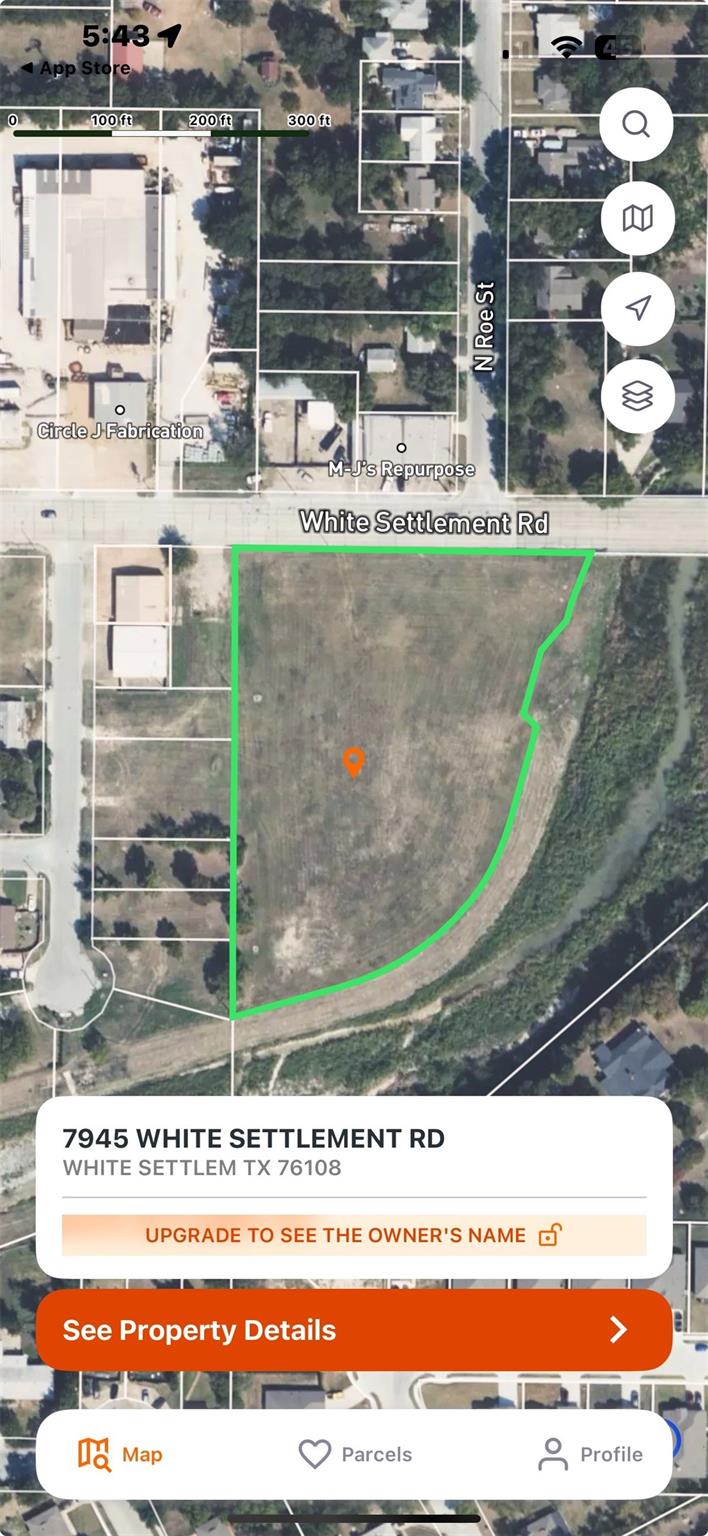Select the Map tab
The height and width of the screenshot is (1536, 708).
pos(120,1454)
